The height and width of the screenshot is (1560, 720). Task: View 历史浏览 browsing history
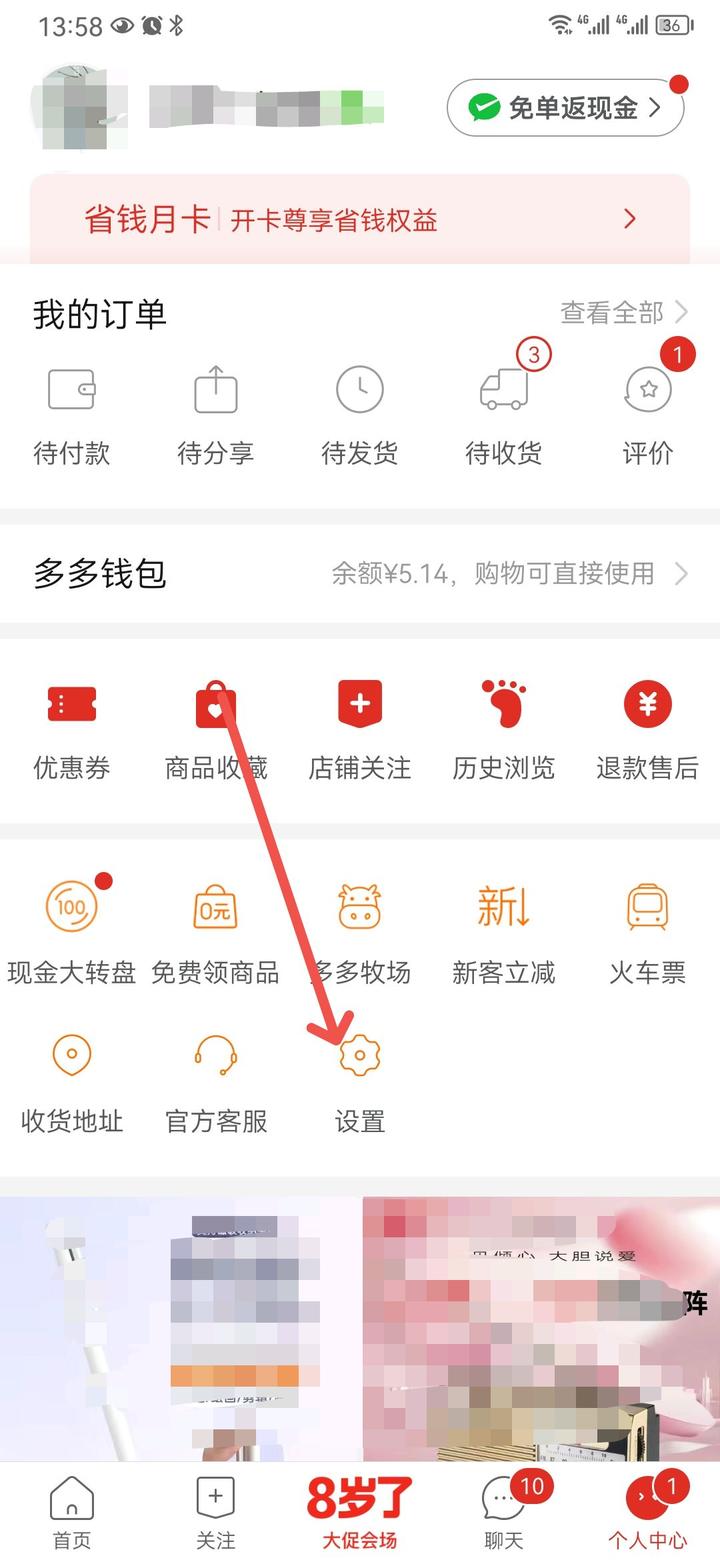(x=504, y=730)
